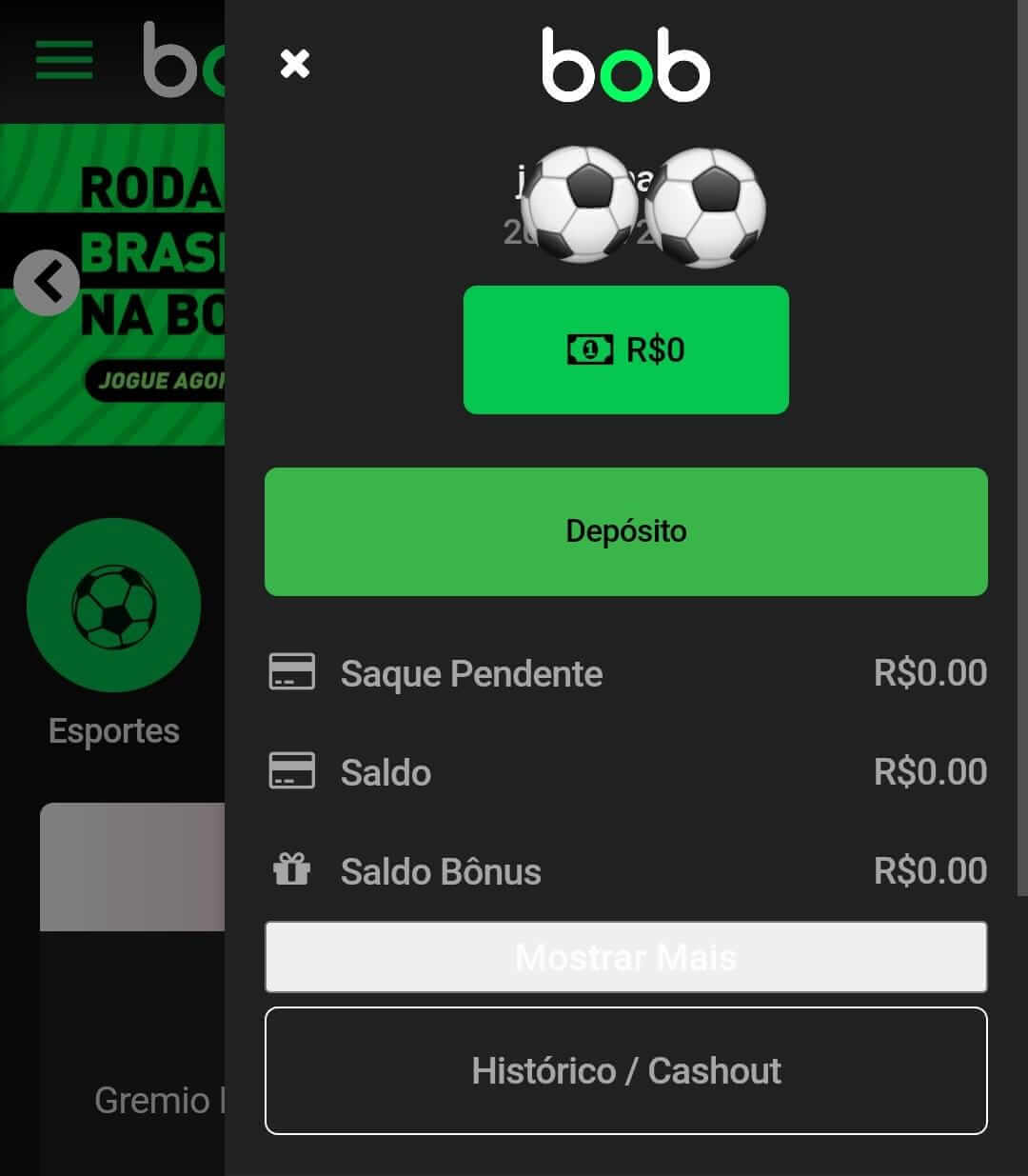Open Histórico / Cashout
Viewport: 1028px width, 1176px height.
point(625,1071)
